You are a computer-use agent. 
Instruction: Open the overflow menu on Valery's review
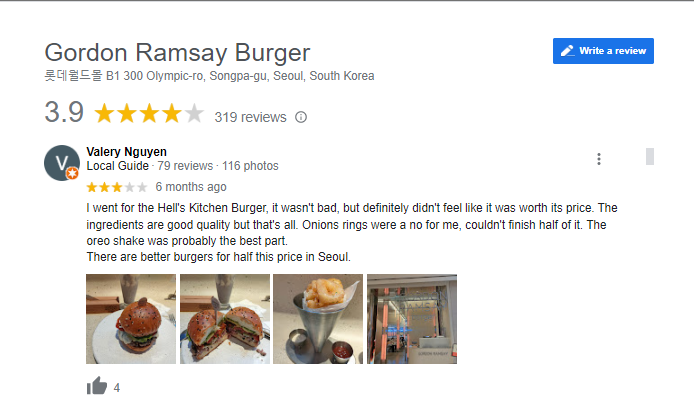point(599,159)
